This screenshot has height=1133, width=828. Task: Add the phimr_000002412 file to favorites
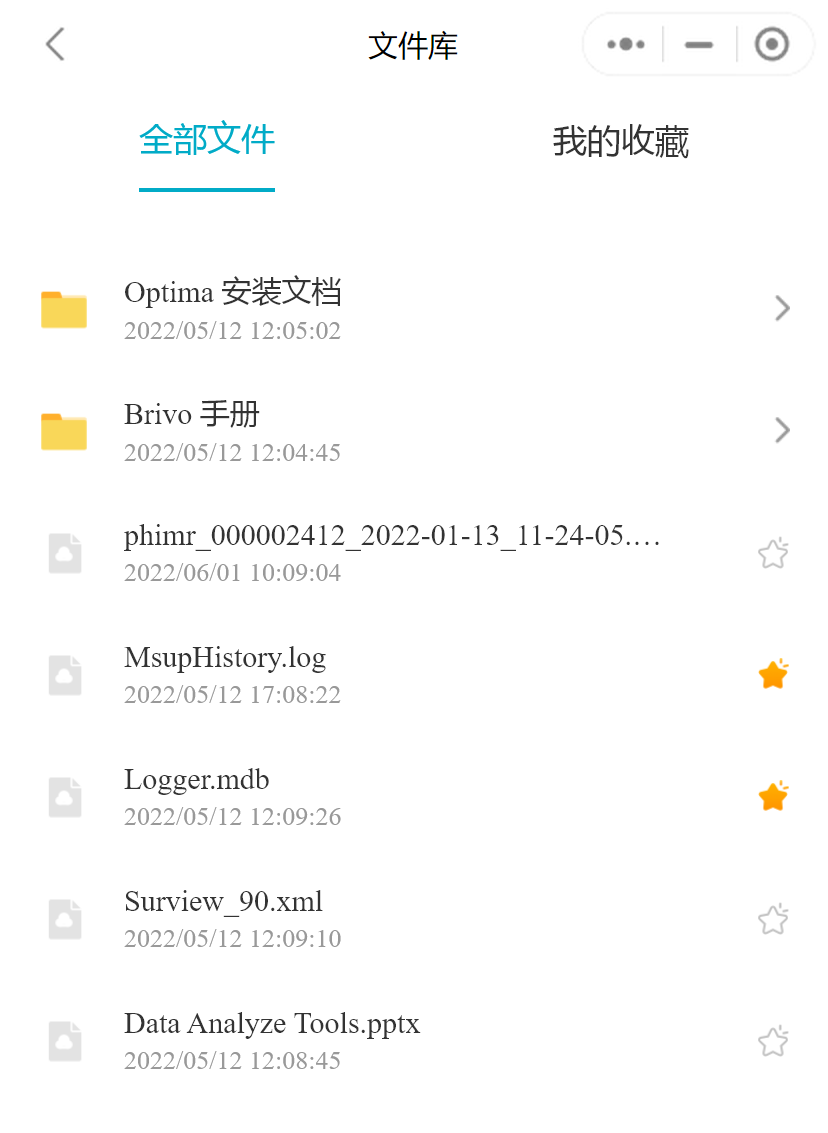point(773,553)
